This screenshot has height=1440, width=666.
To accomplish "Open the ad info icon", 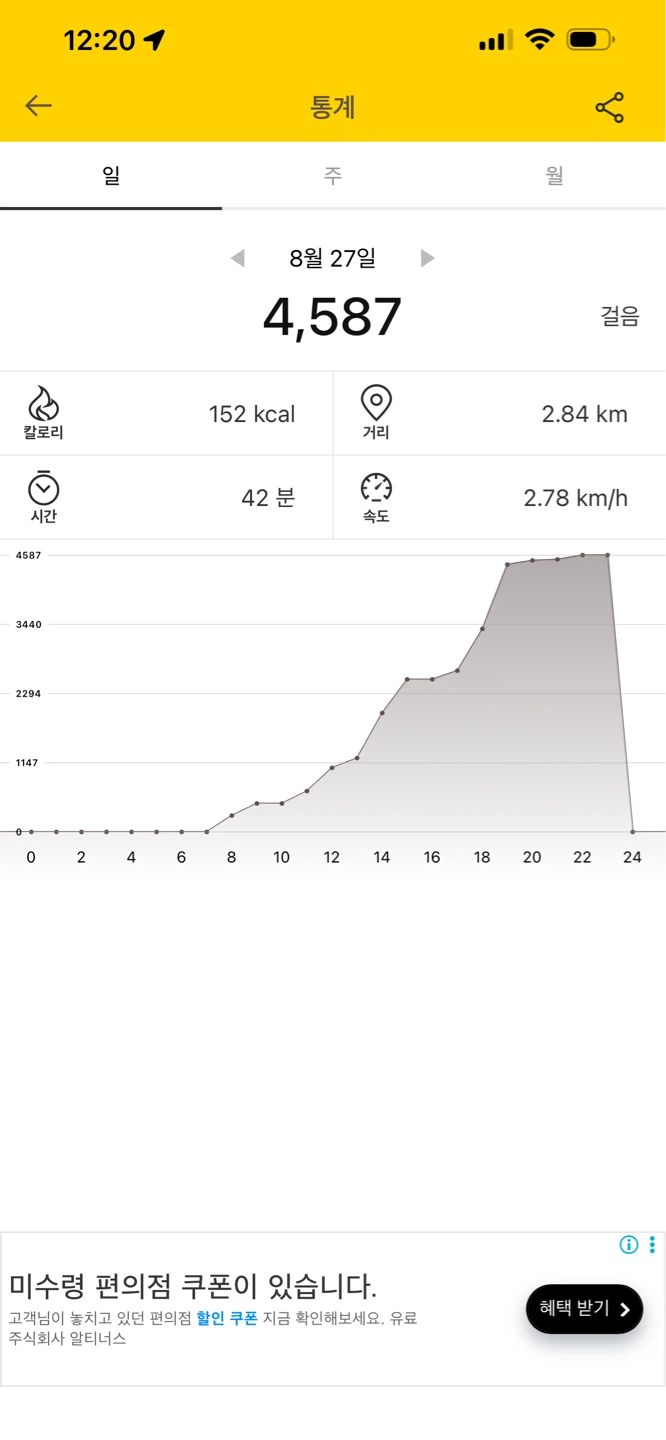I will click(629, 1245).
